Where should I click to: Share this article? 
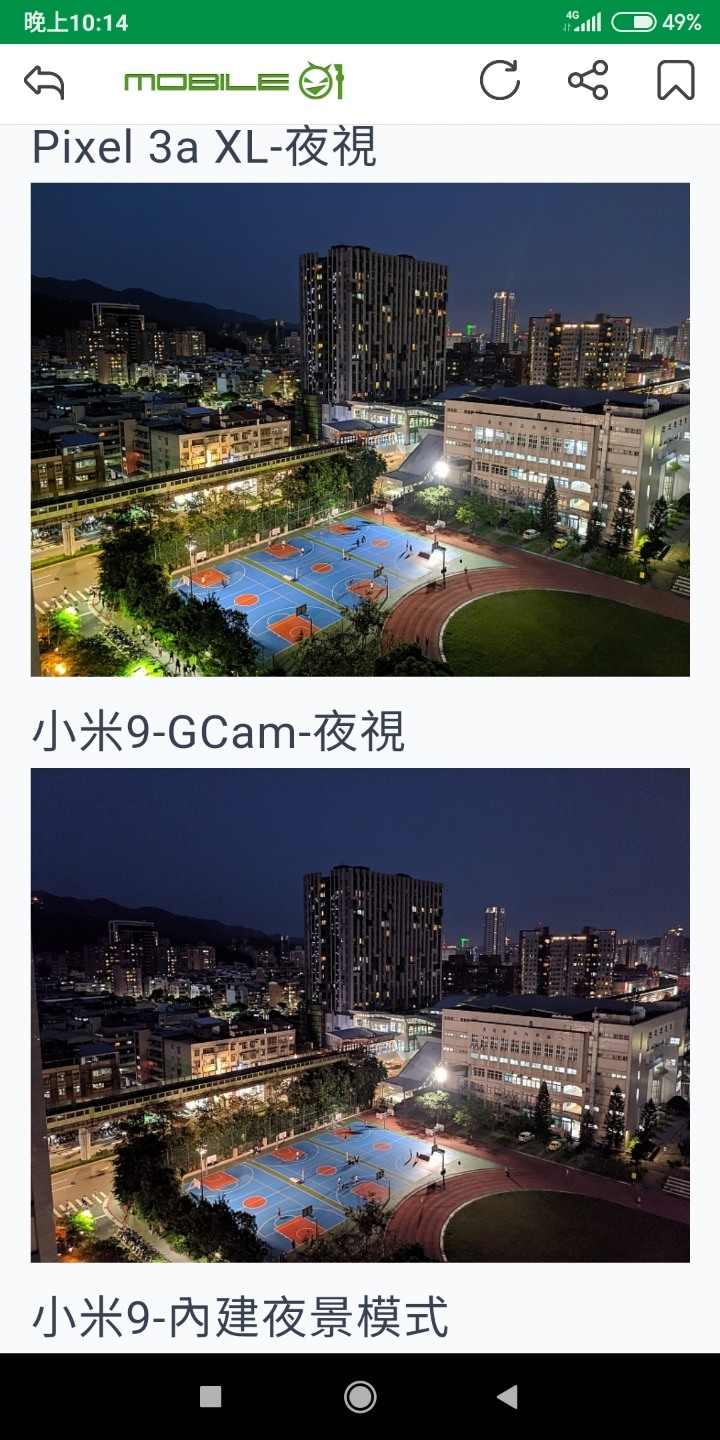(588, 81)
